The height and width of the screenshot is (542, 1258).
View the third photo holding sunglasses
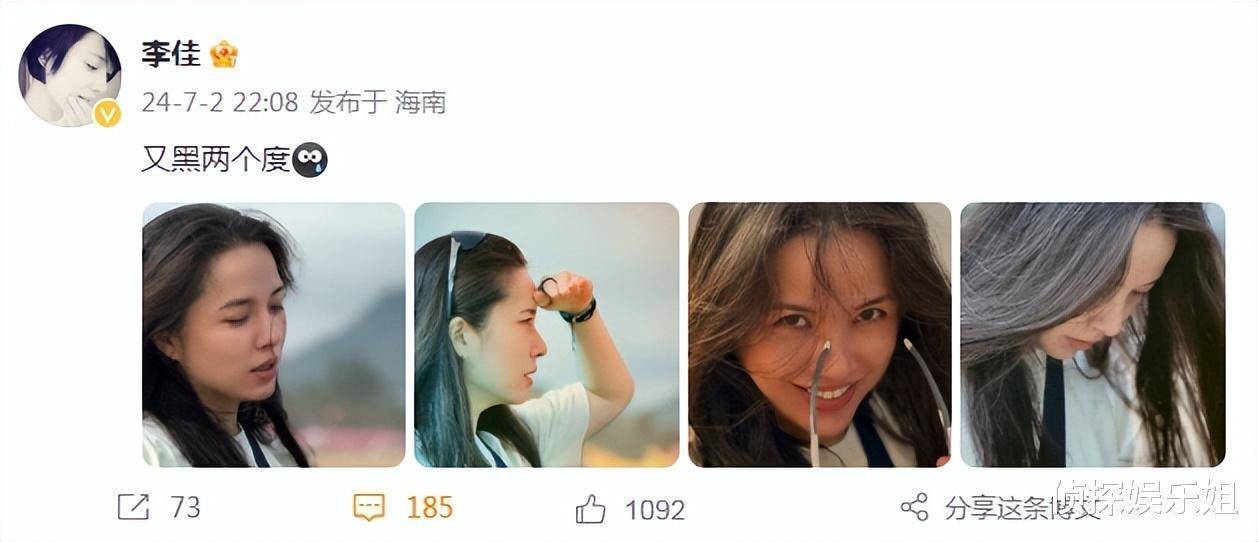point(819,335)
